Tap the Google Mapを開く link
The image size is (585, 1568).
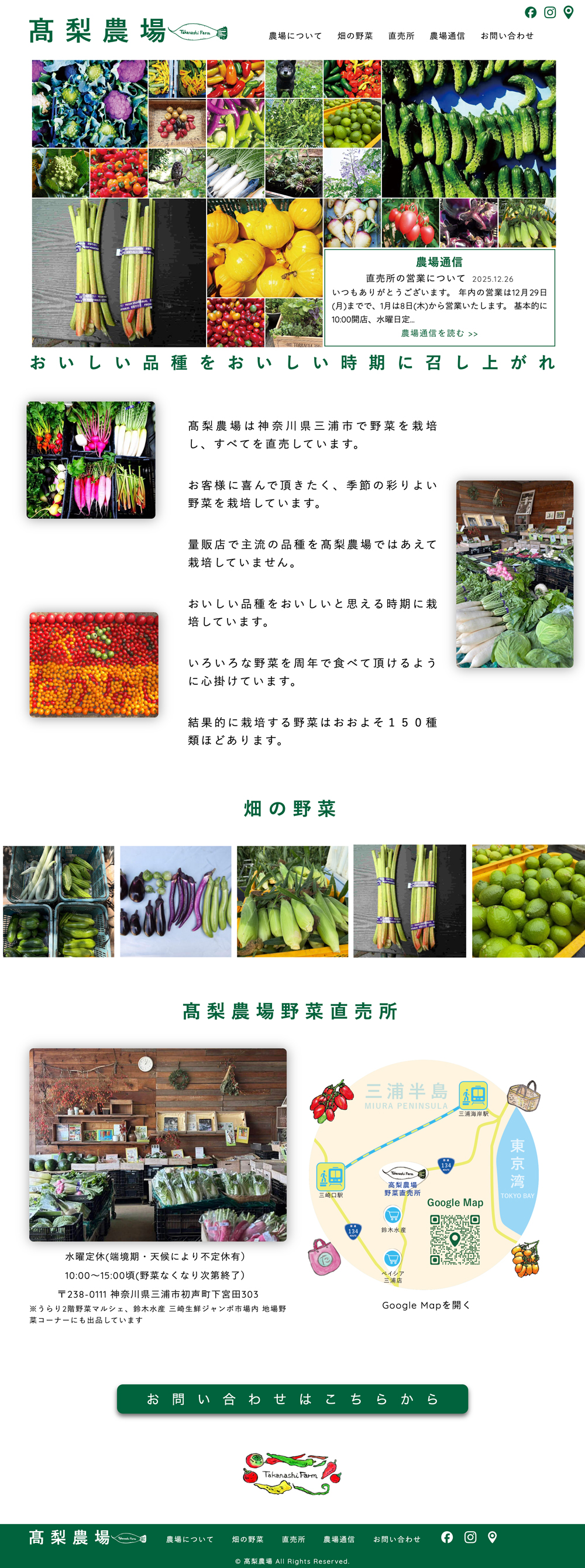[426, 1305]
